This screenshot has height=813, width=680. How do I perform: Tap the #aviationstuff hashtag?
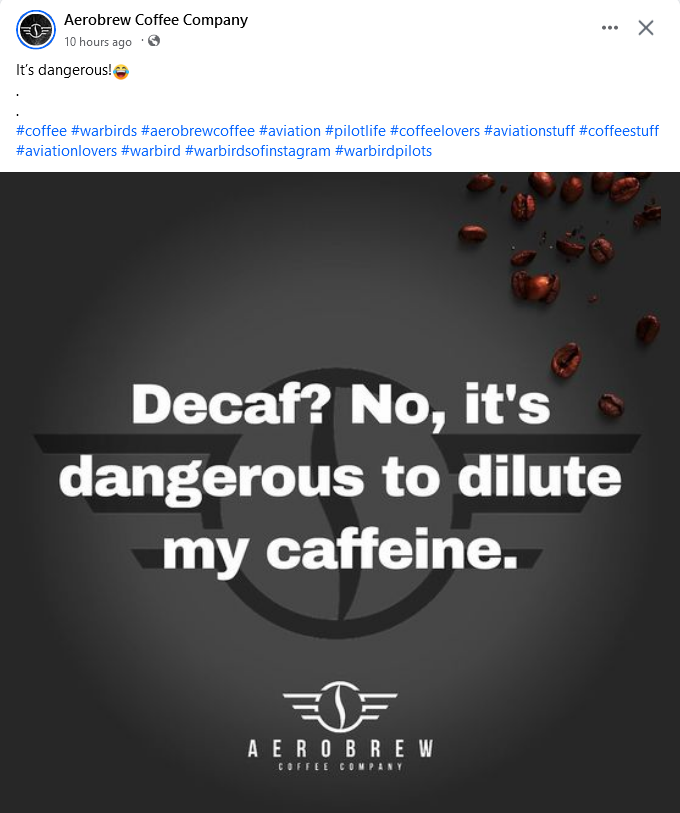529,131
